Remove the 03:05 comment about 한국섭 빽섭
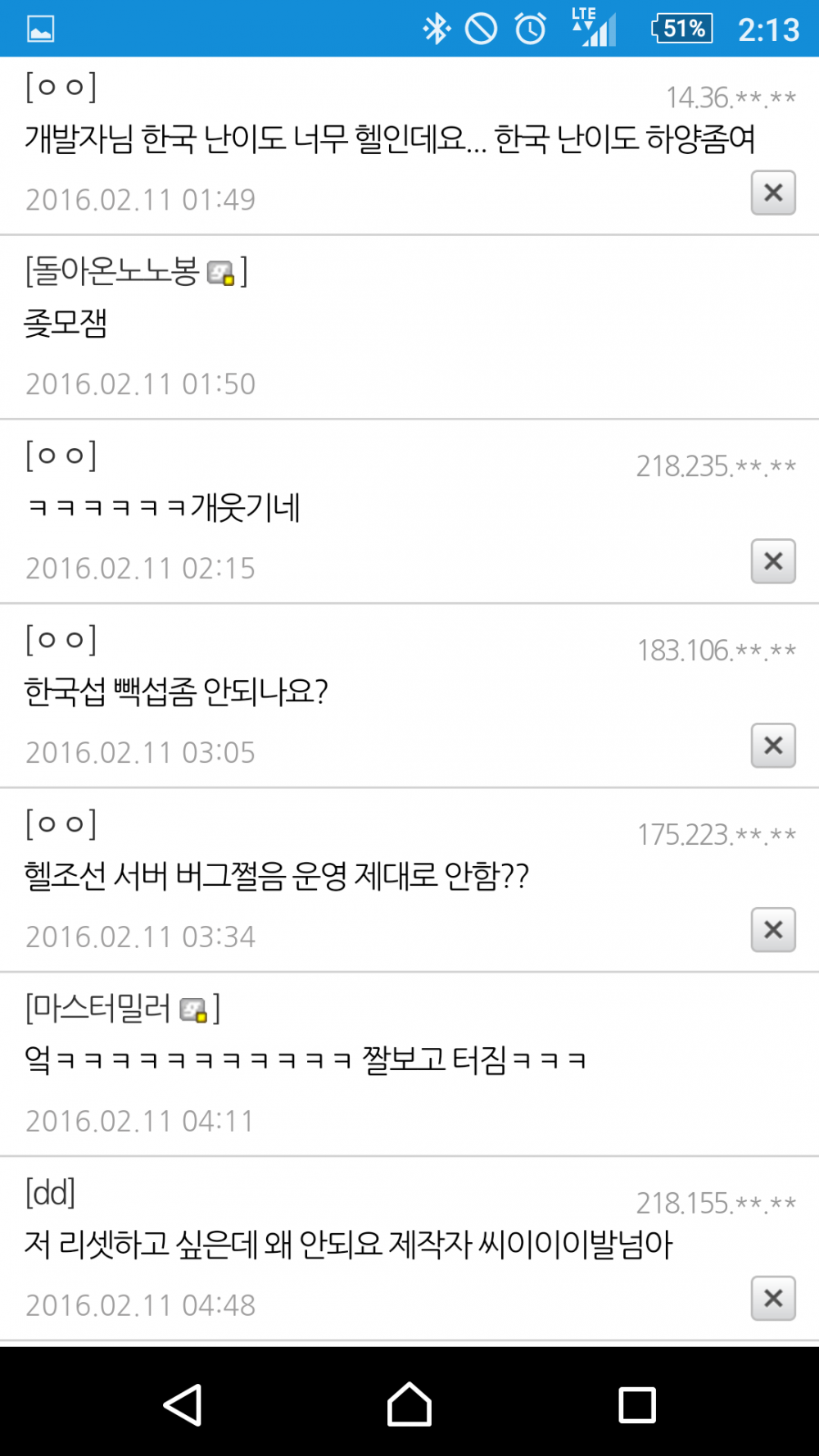This screenshot has width=819, height=1456. click(x=773, y=746)
